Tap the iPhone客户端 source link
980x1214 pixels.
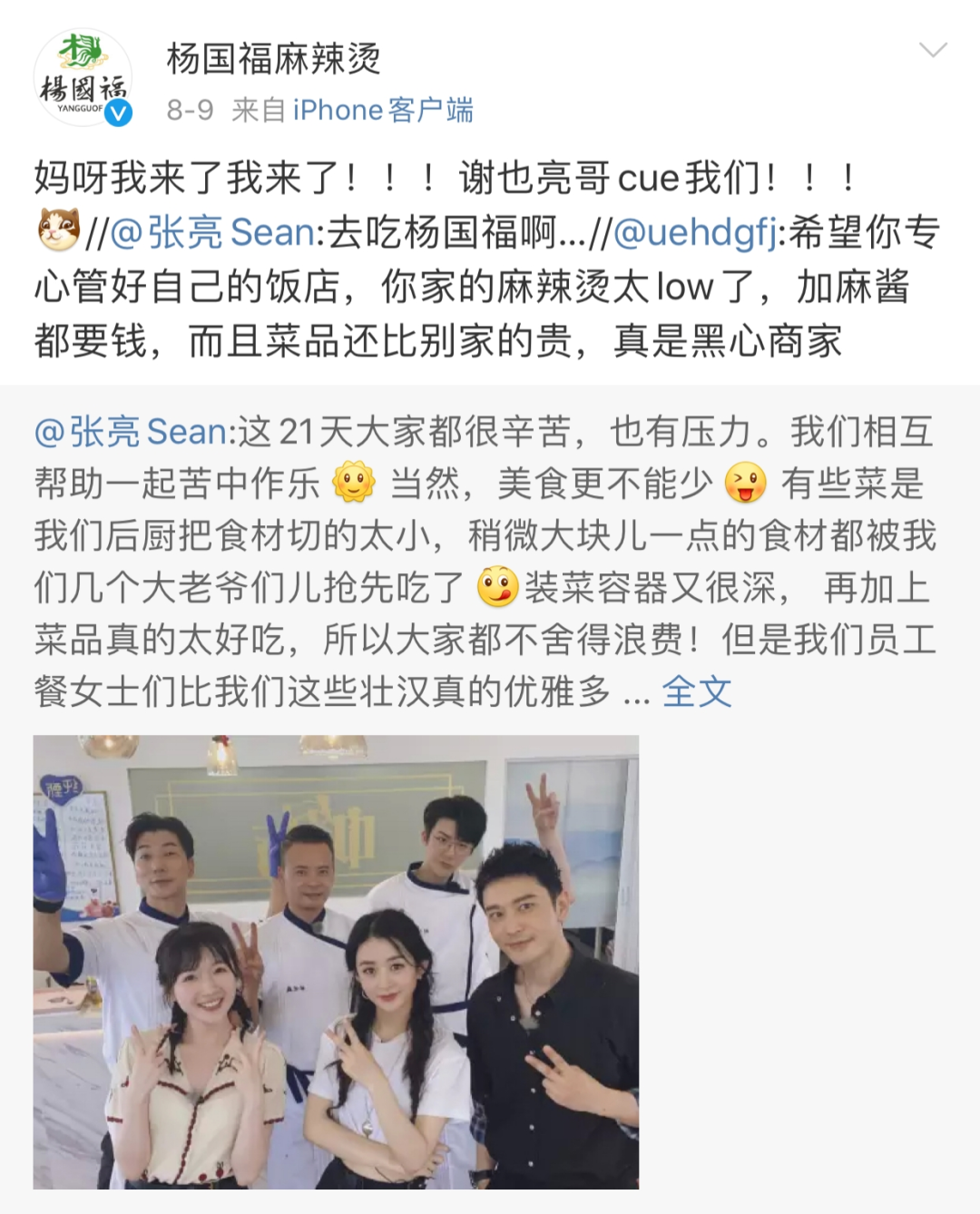[x=382, y=111]
